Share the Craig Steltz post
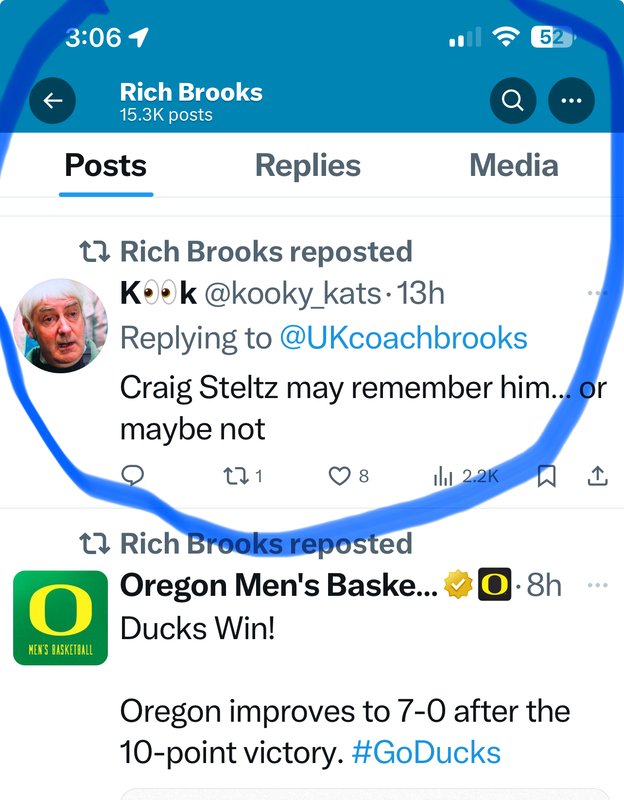Image resolution: width=624 pixels, height=800 pixels. point(596,477)
